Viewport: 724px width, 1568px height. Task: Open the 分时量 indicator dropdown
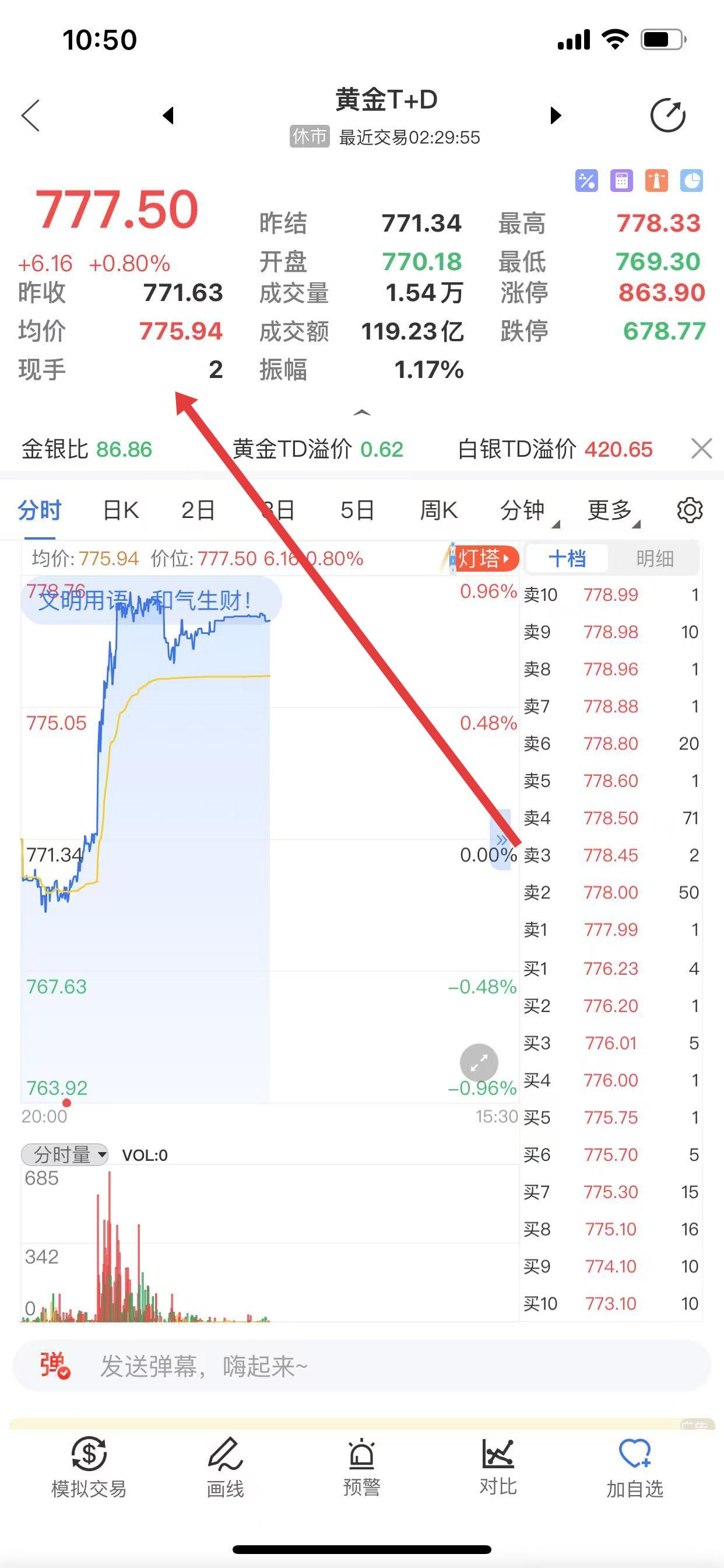point(65,1154)
